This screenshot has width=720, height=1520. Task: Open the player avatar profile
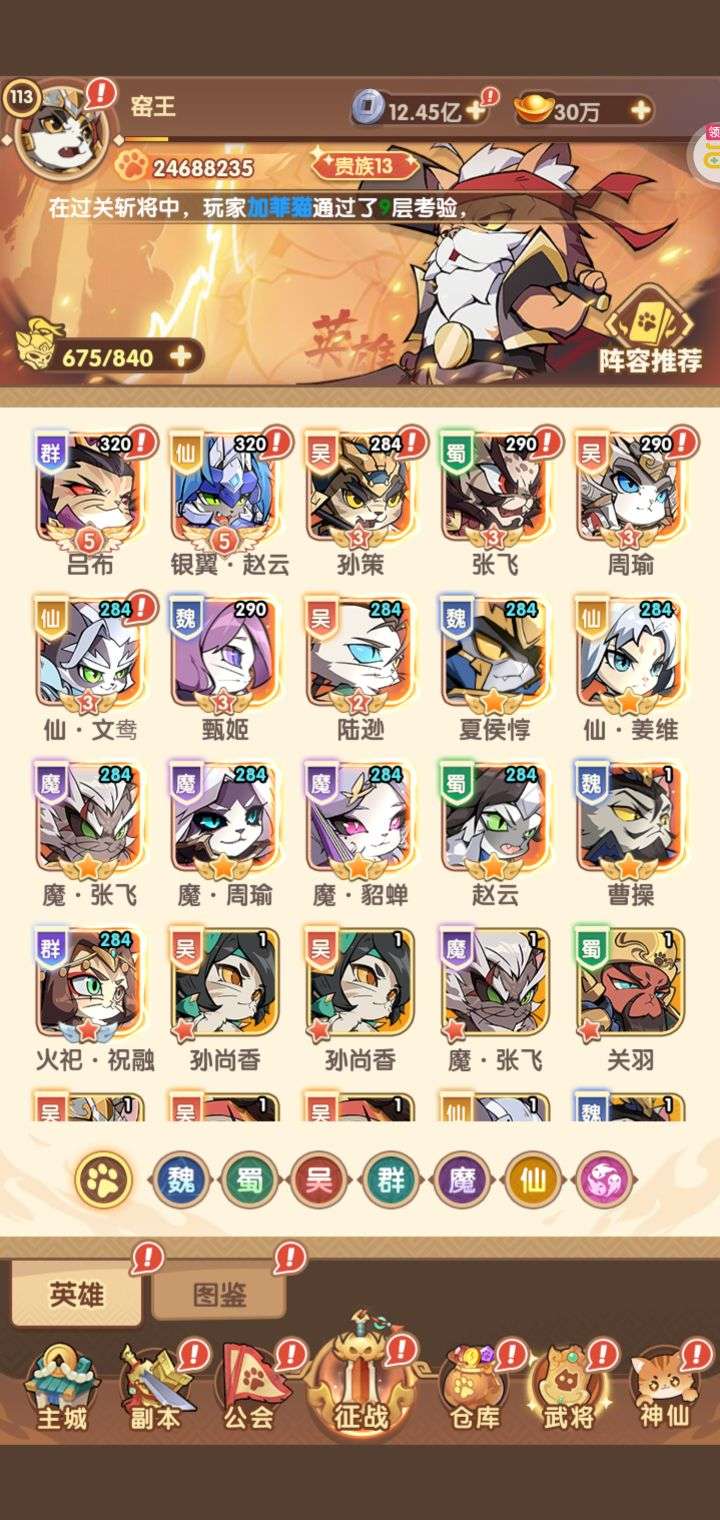click(62, 130)
